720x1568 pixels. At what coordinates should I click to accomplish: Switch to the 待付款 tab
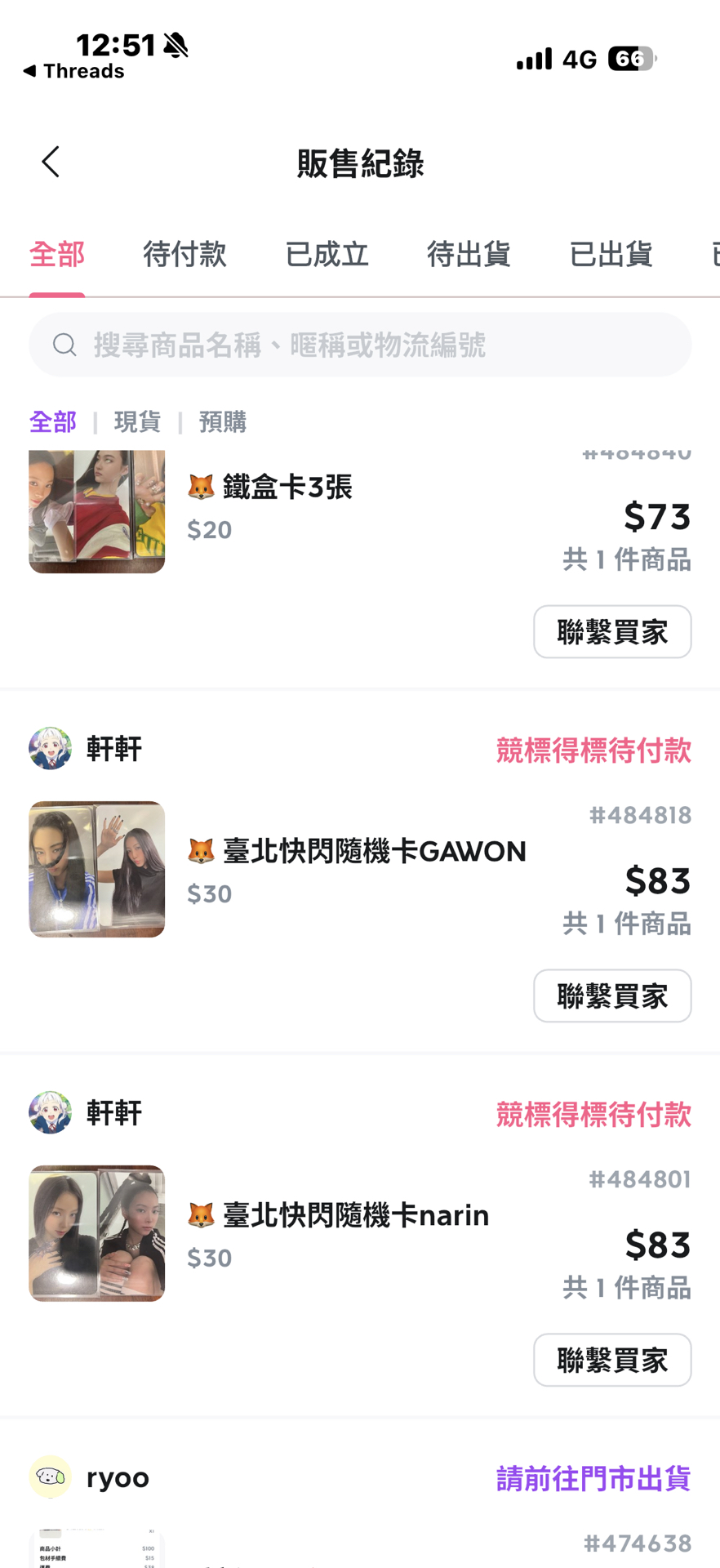[x=184, y=254]
